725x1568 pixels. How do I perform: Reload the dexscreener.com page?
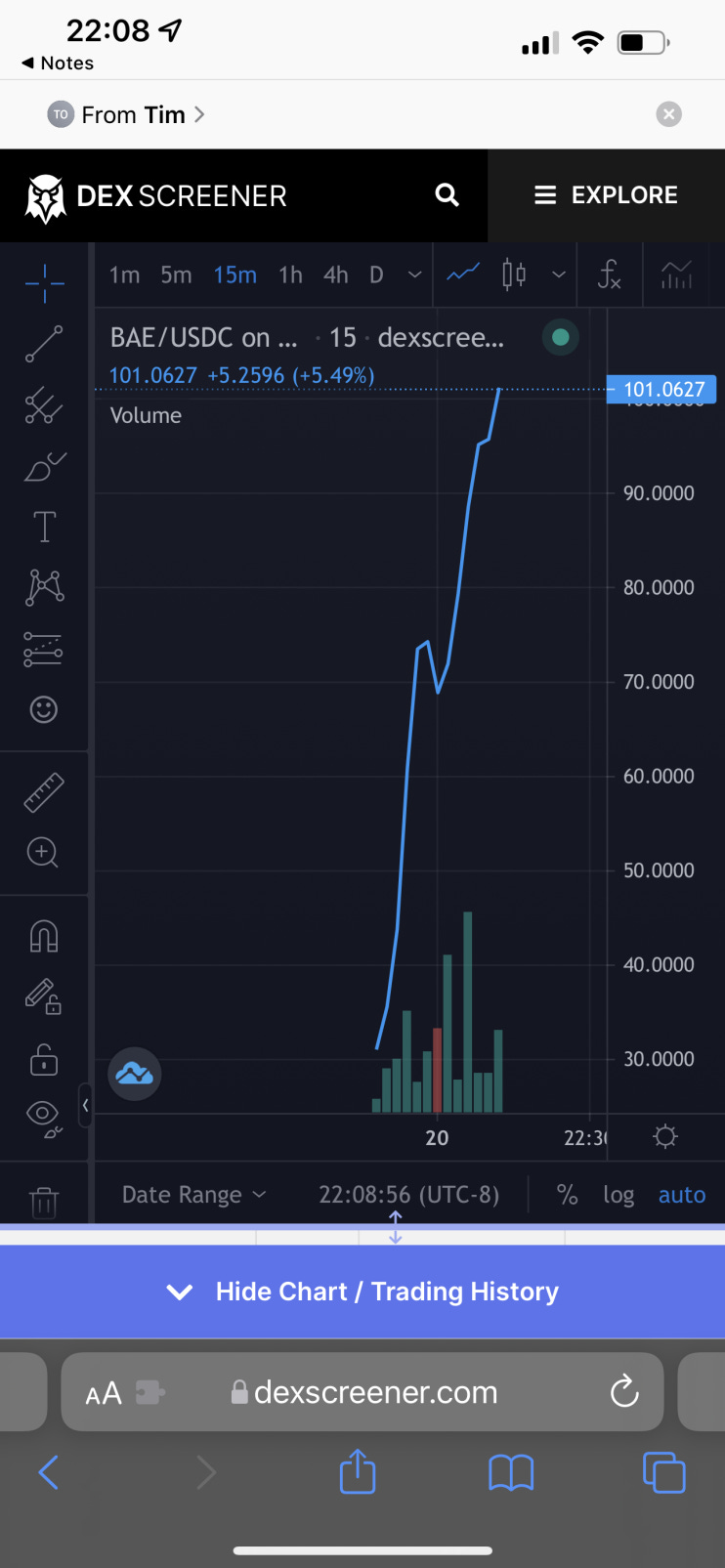click(624, 1392)
